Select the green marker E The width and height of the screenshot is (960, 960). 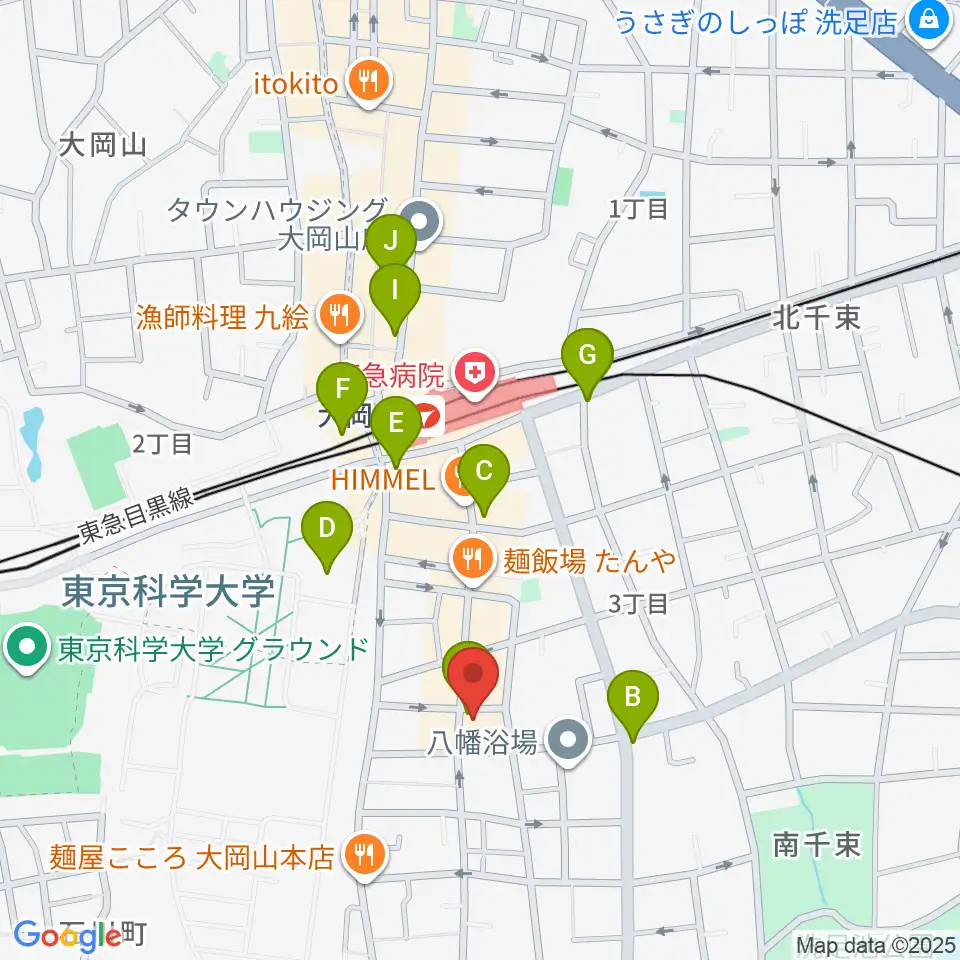[396, 424]
